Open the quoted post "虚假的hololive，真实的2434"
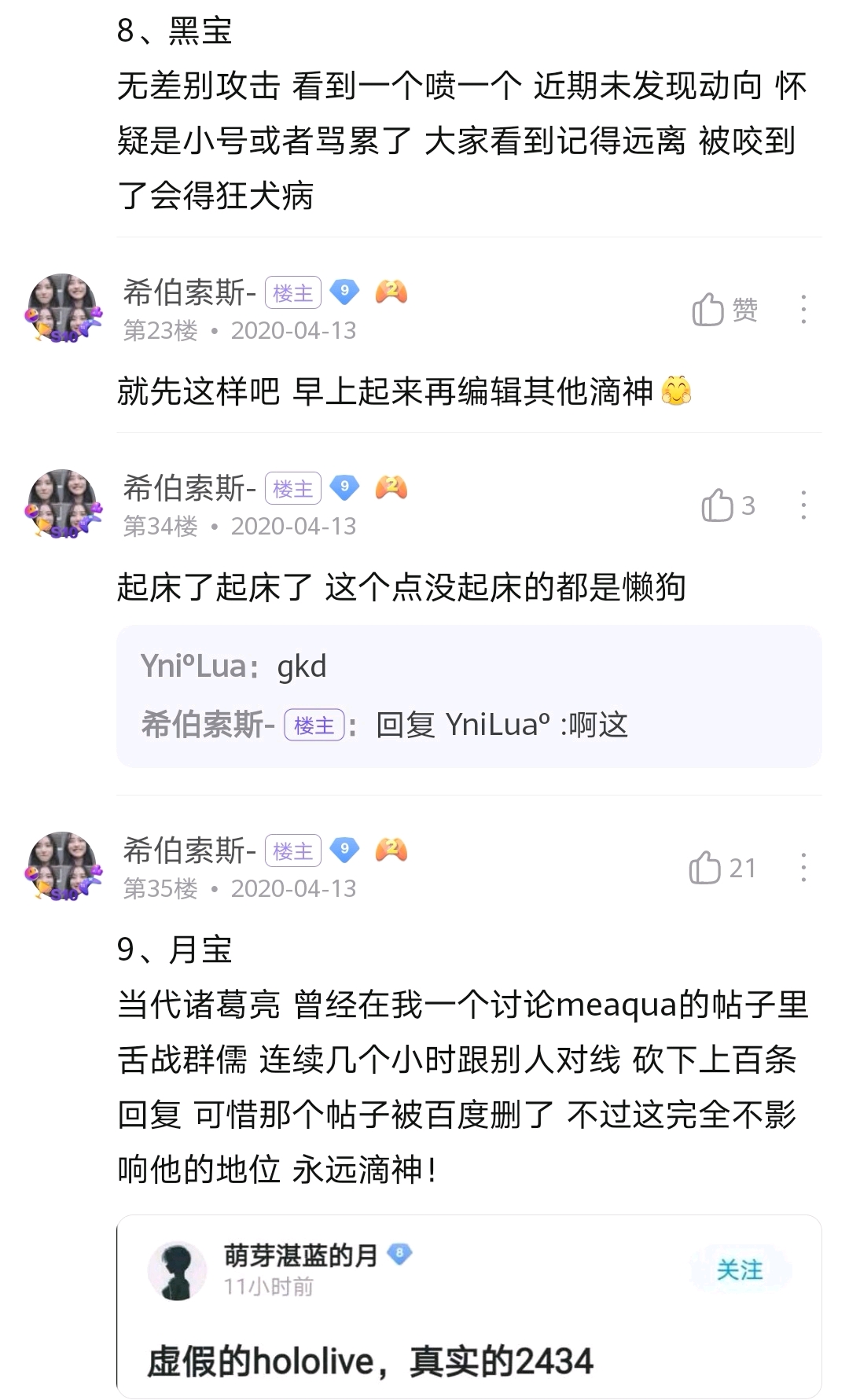849x1400 pixels. (369, 1361)
